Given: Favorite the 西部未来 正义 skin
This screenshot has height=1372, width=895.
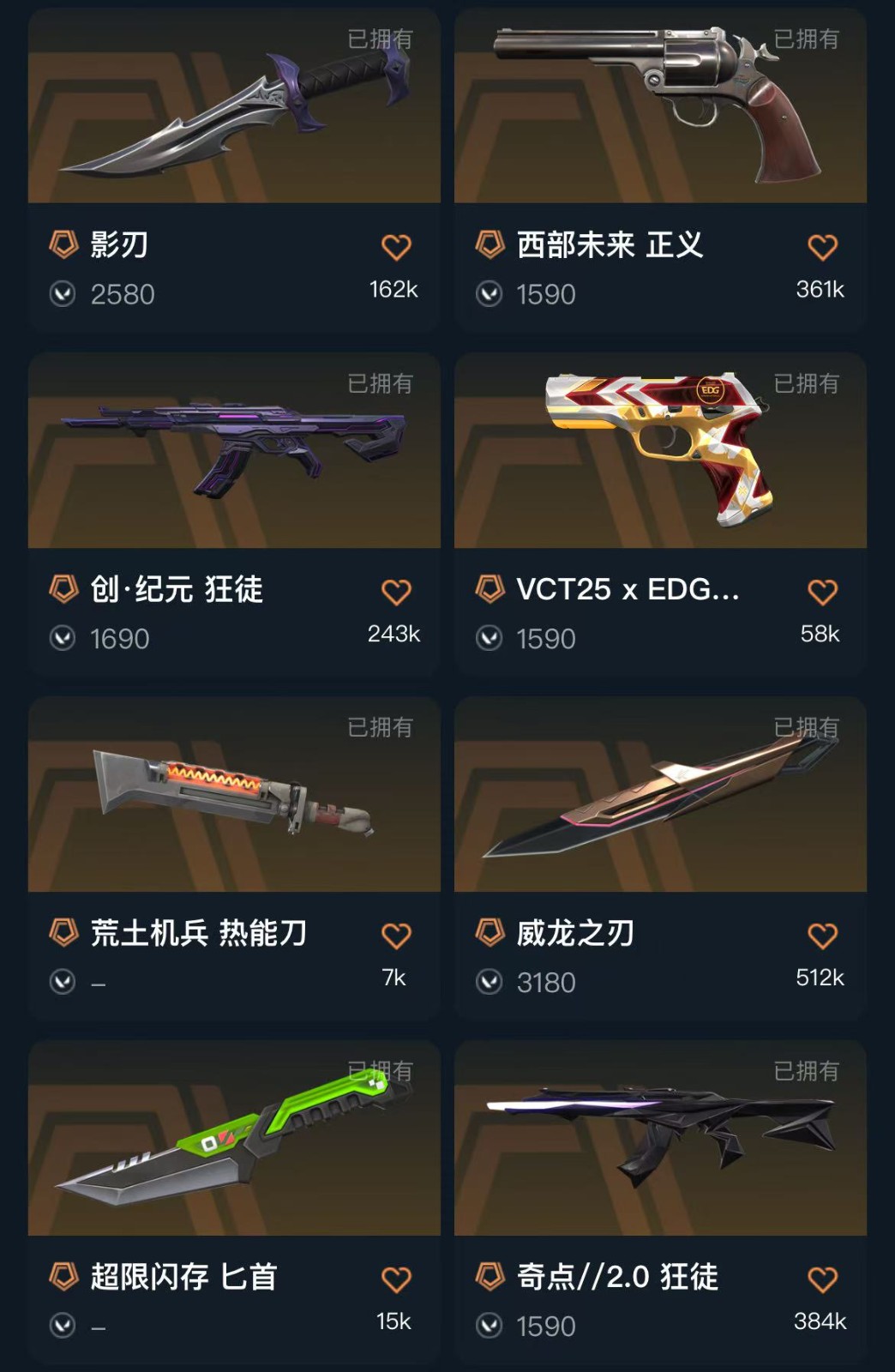Looking at the screenshot, I should 822,248.
